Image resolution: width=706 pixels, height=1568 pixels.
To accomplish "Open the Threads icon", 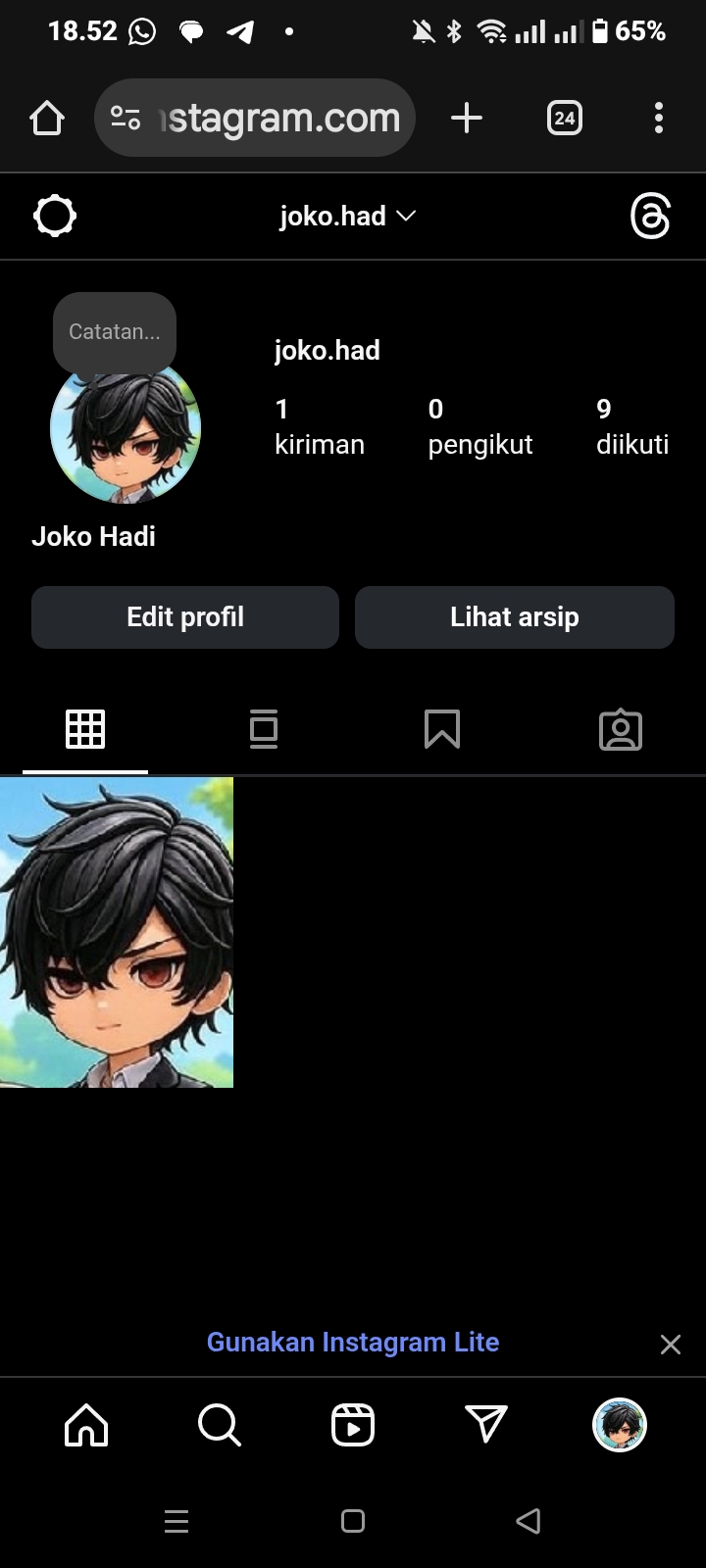I will [650, 216].
